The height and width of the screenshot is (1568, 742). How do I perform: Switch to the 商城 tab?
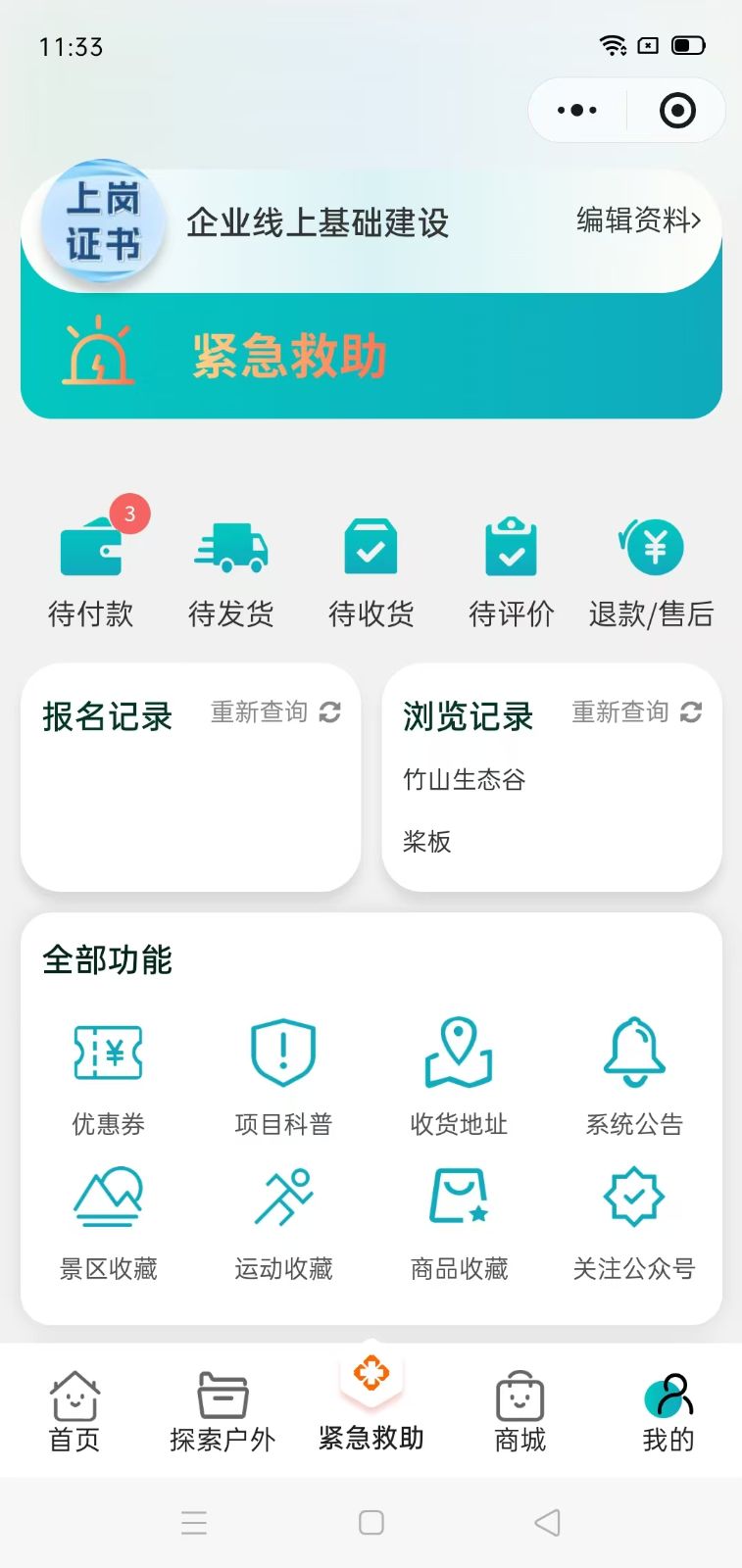[519, 1411]
